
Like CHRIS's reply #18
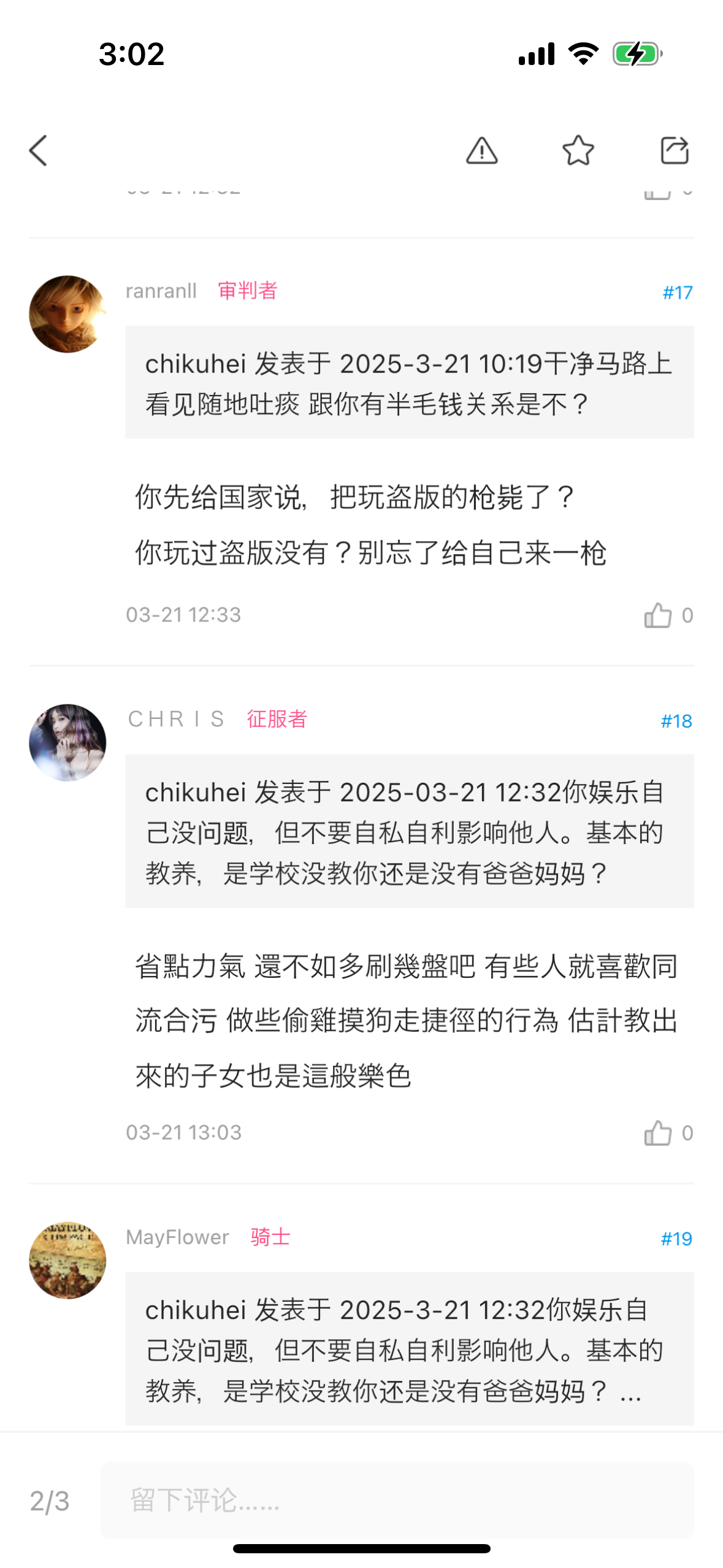pos(658,1132)
